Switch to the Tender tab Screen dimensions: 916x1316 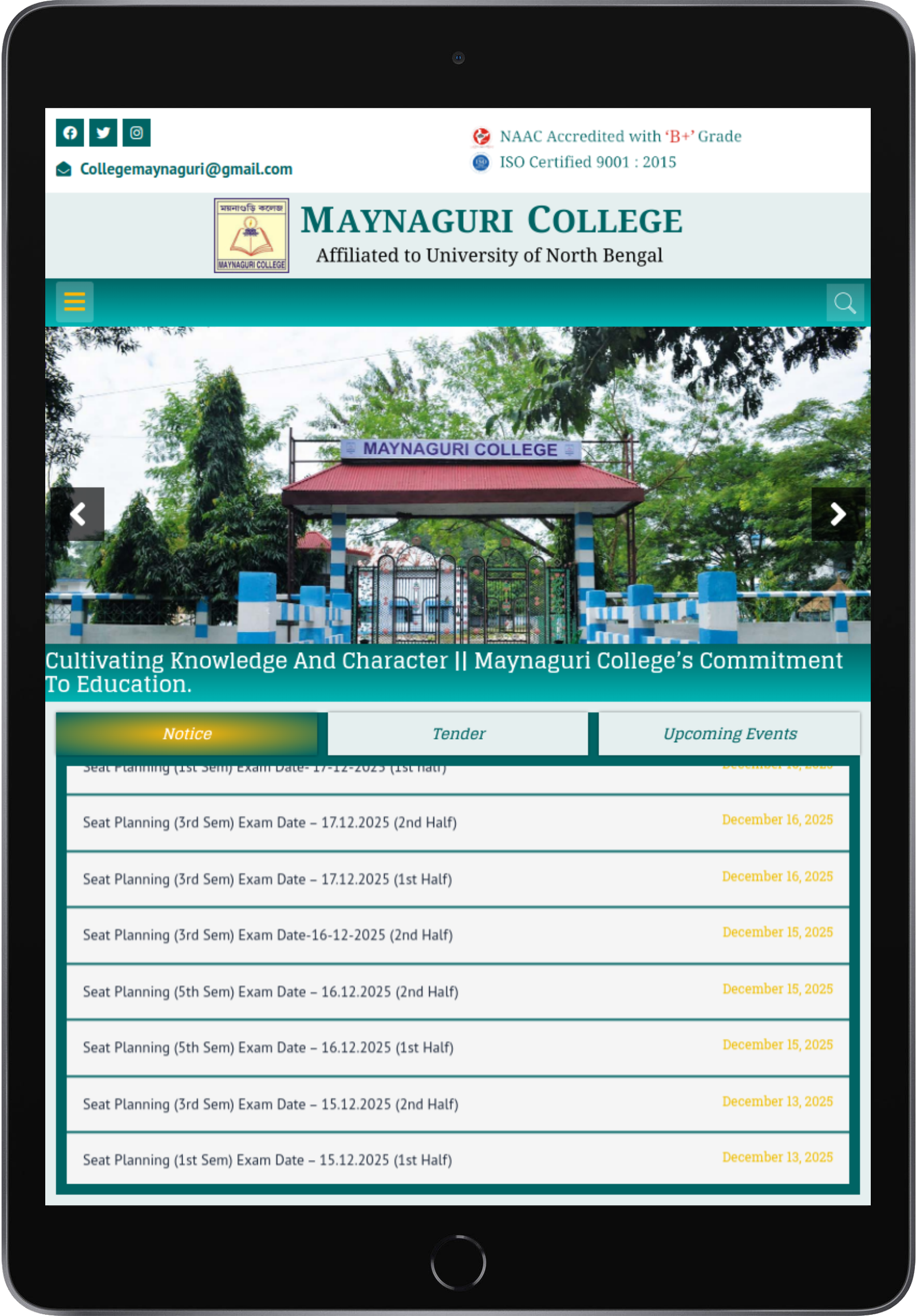pyautogui.click(x=459, y=734)
